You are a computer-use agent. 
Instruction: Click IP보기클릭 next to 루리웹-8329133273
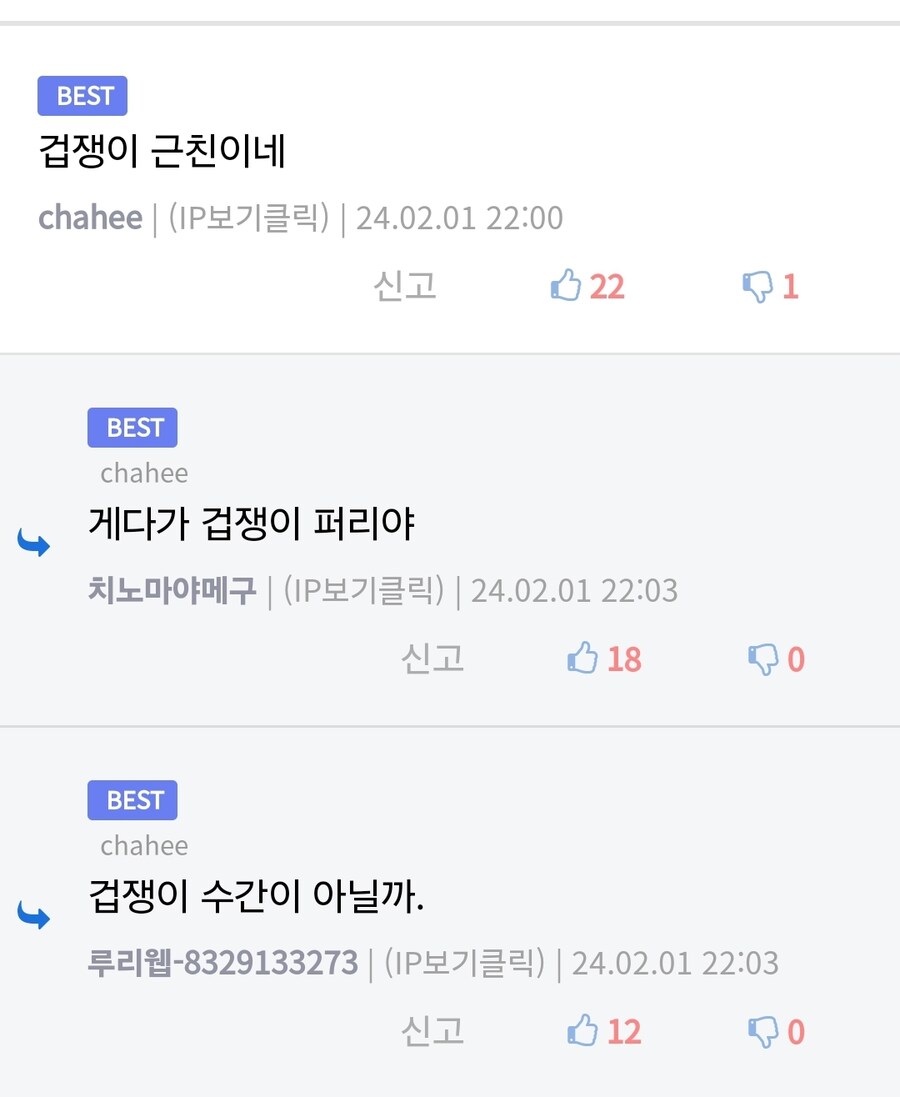[465, 963]
